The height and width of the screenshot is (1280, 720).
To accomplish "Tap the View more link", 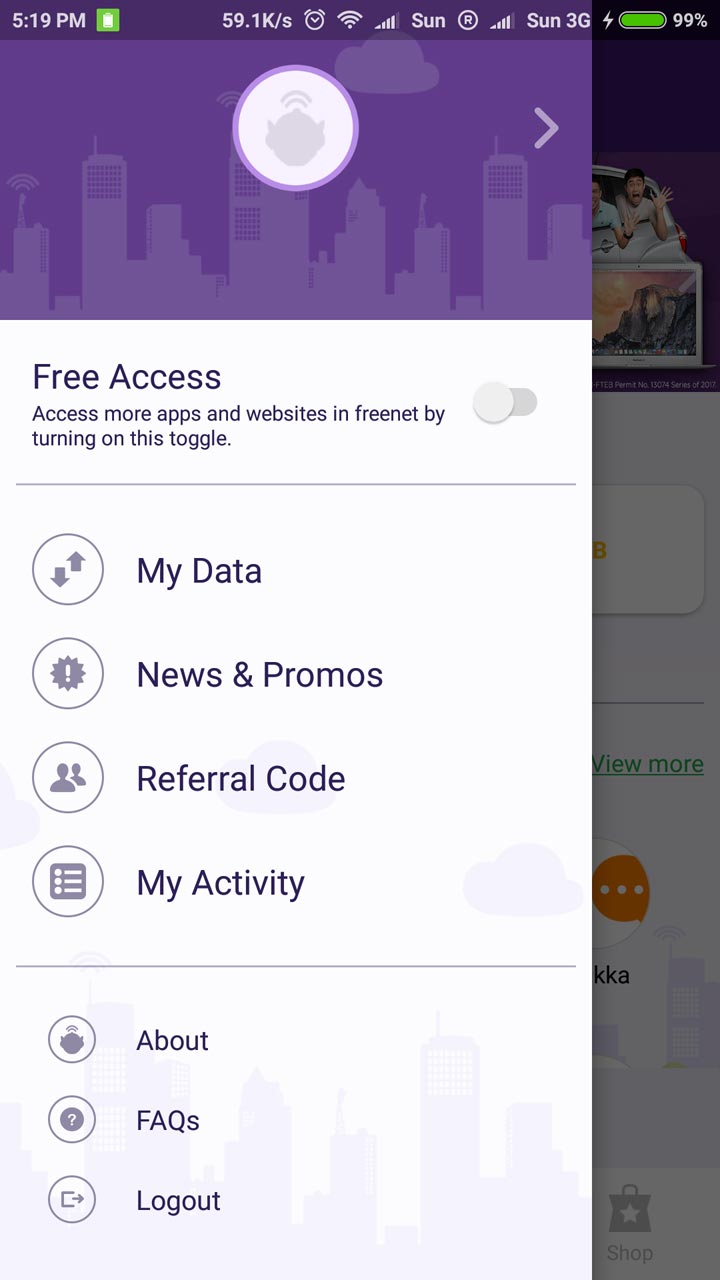I will (x=648, y=764).
